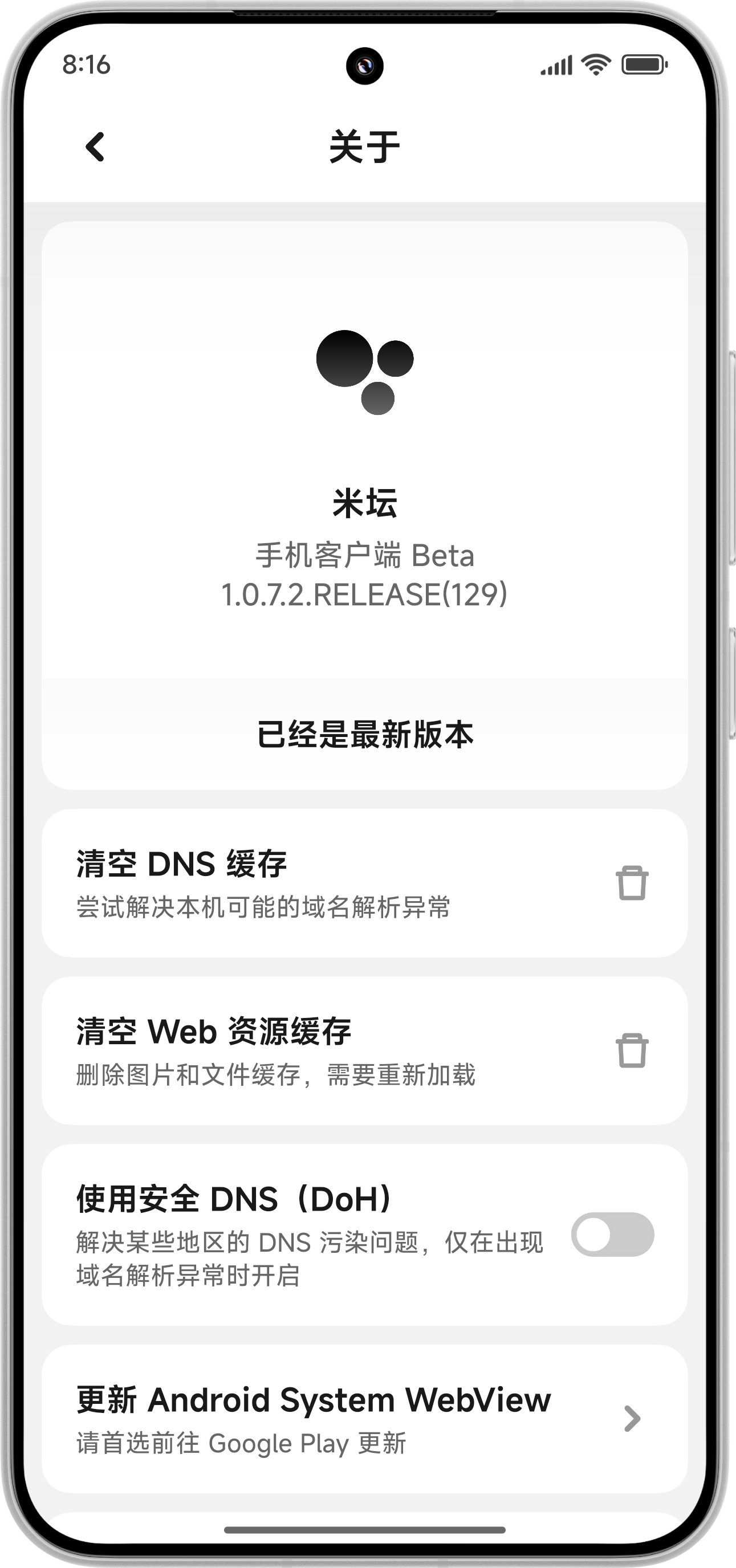Enable the secure DNS (DoH) switch

612,1235
